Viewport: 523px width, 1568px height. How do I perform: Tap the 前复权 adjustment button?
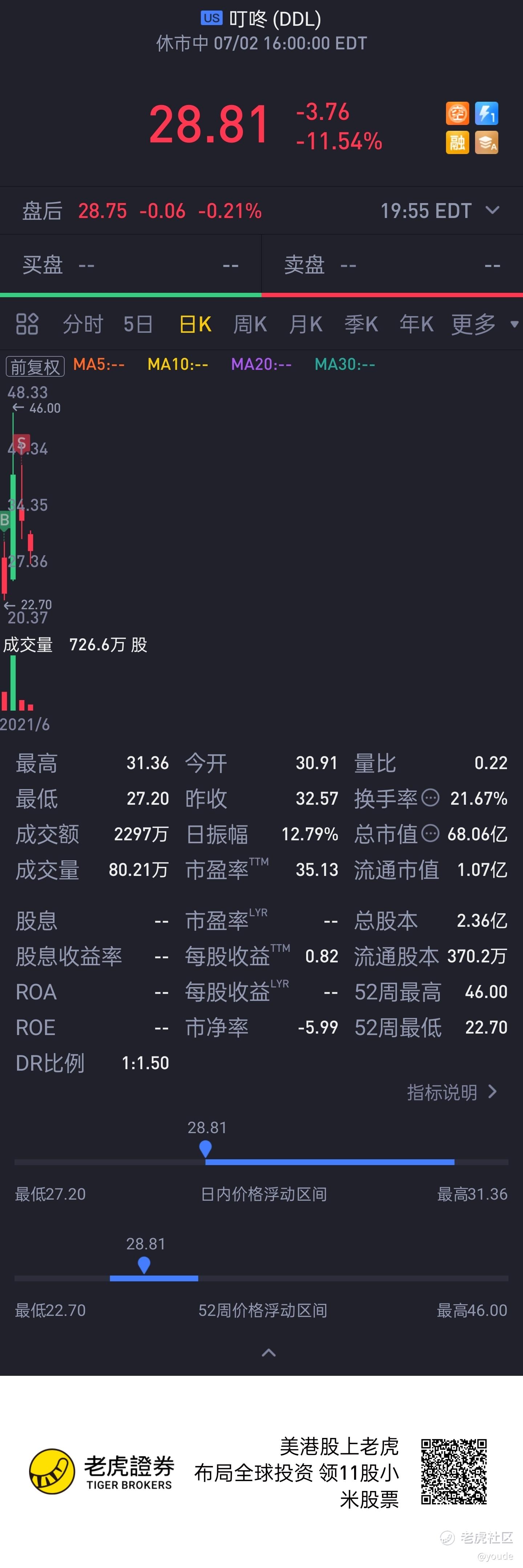35,367
